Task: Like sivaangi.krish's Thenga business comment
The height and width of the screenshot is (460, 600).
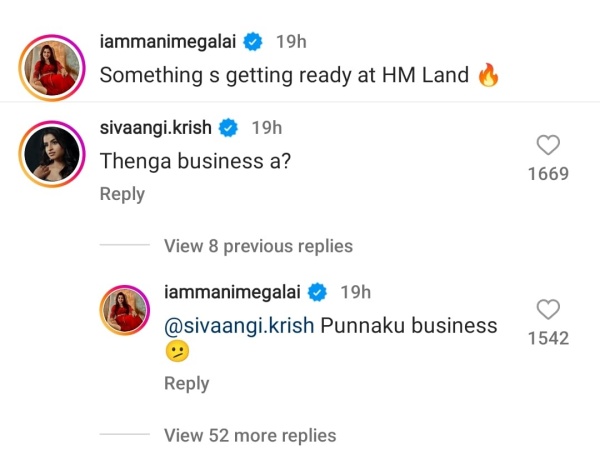Action: tap(548, 146)
